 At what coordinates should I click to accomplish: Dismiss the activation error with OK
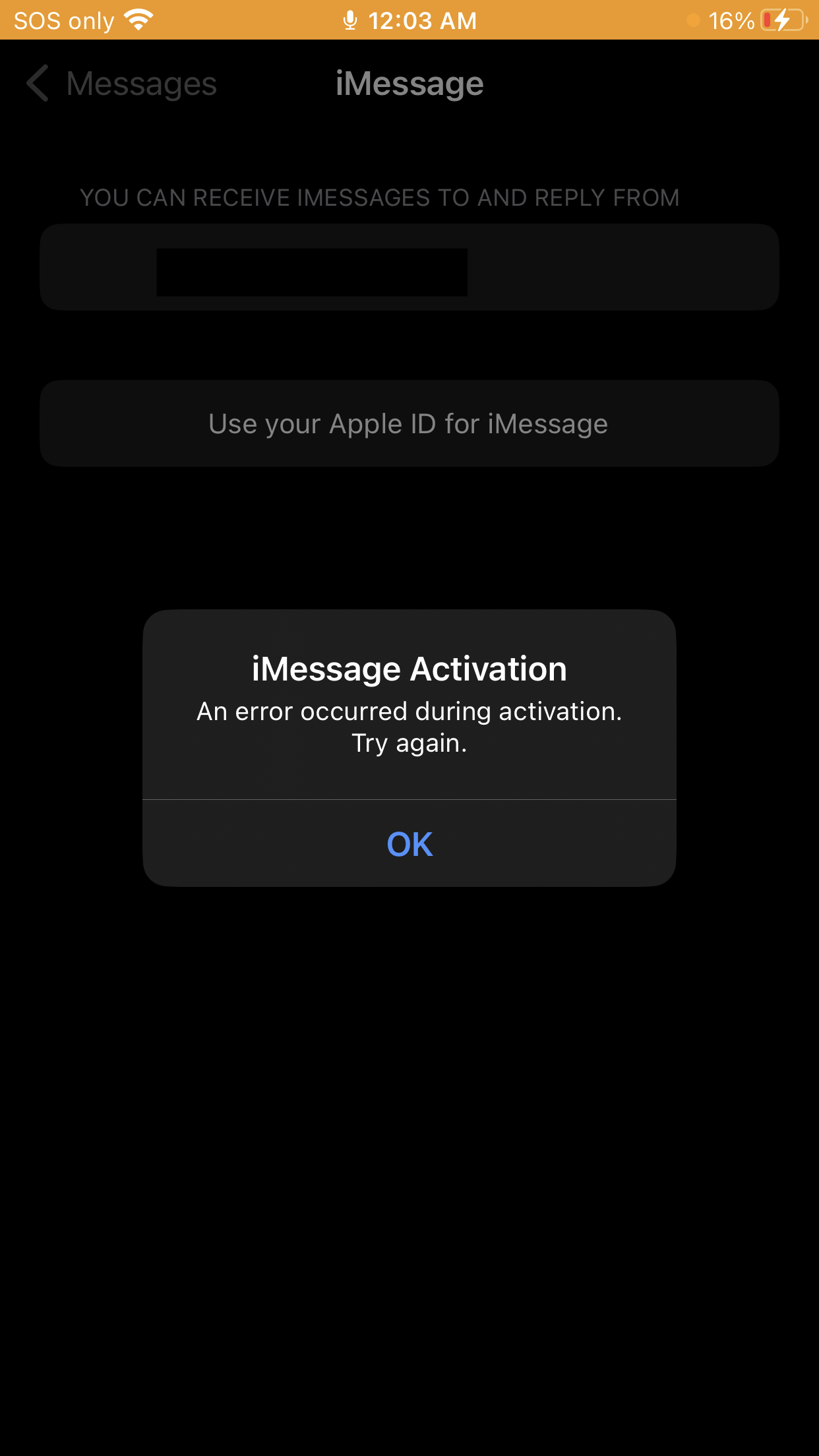click(x=409, y=843)
